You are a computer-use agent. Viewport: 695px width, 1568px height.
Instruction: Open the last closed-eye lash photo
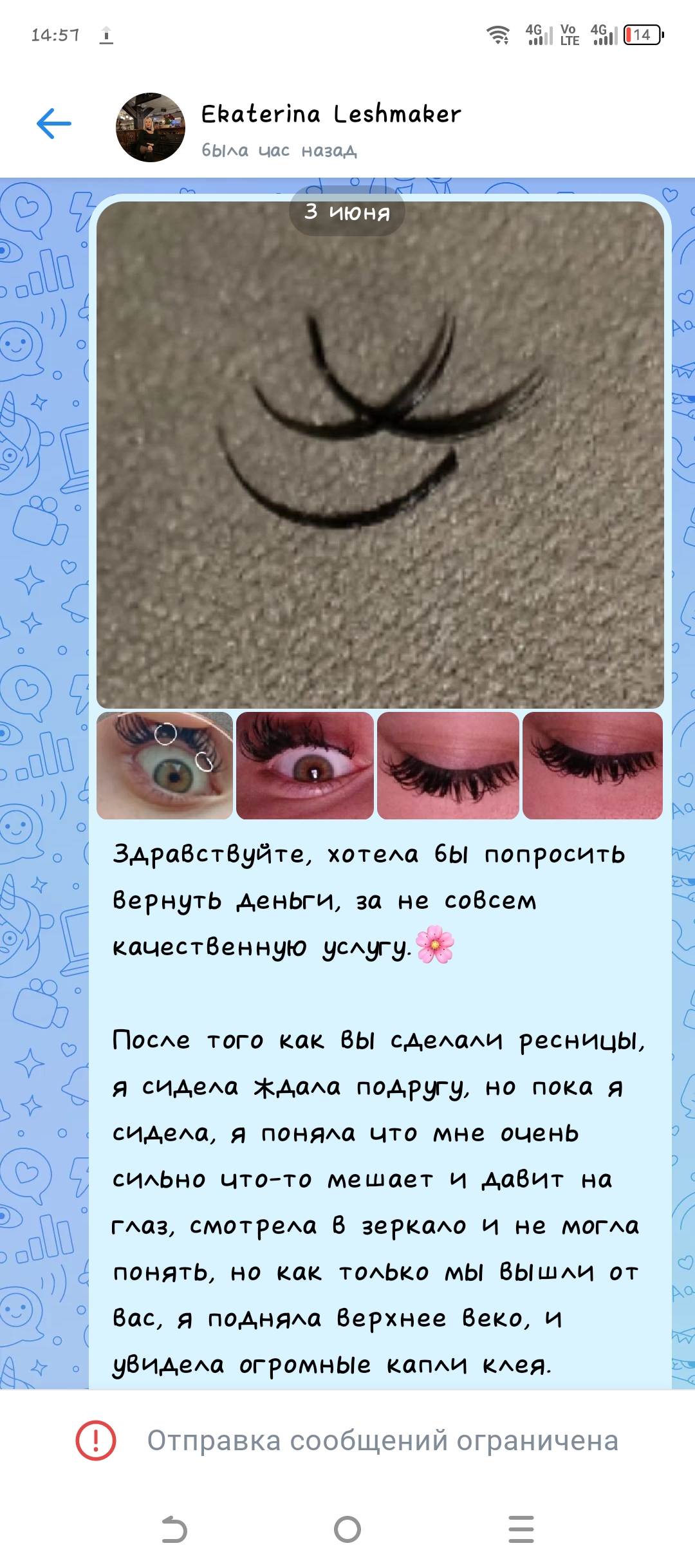click(593, 765)
